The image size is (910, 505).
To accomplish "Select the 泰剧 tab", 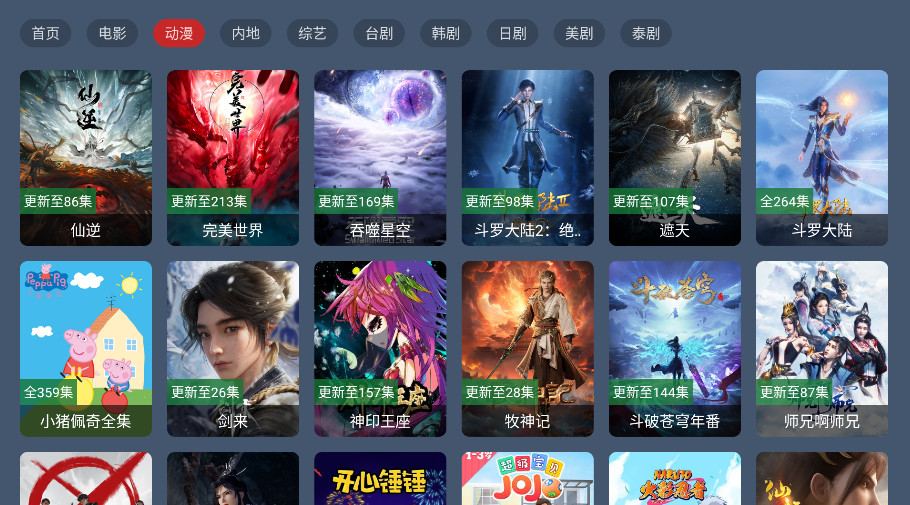I will tap(646, 33).
